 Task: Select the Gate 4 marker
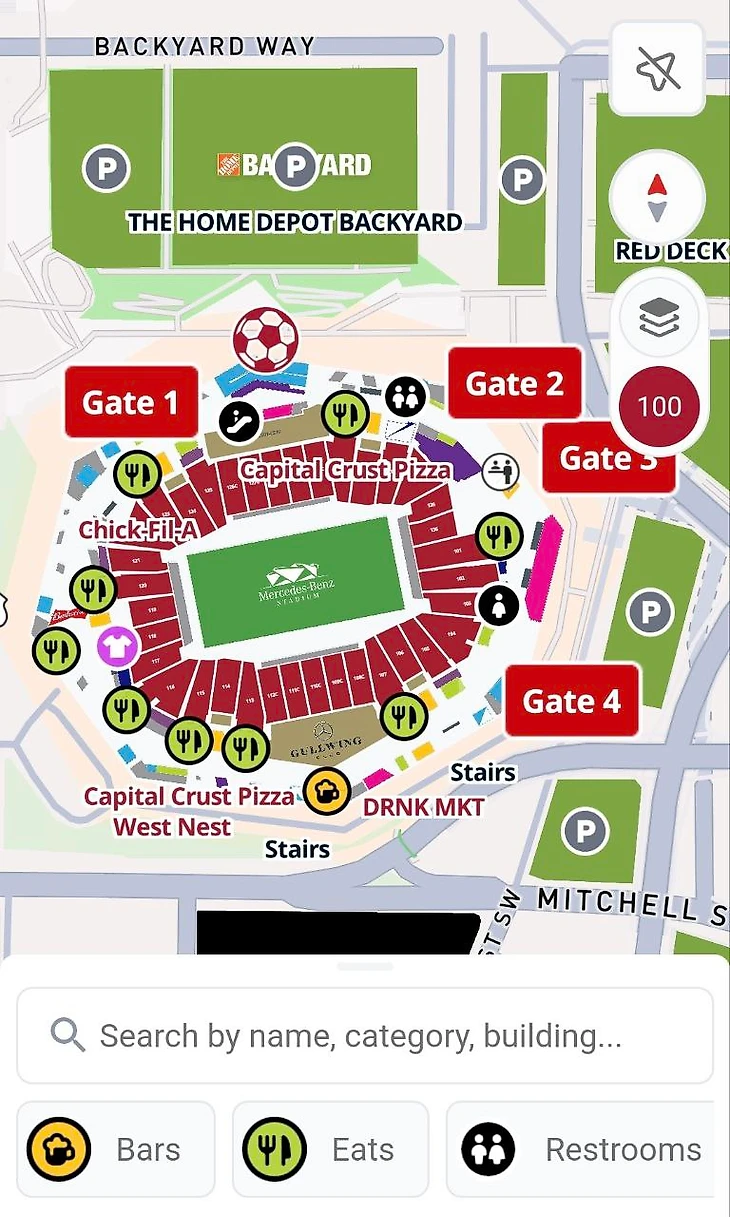[x=572, y=701]
